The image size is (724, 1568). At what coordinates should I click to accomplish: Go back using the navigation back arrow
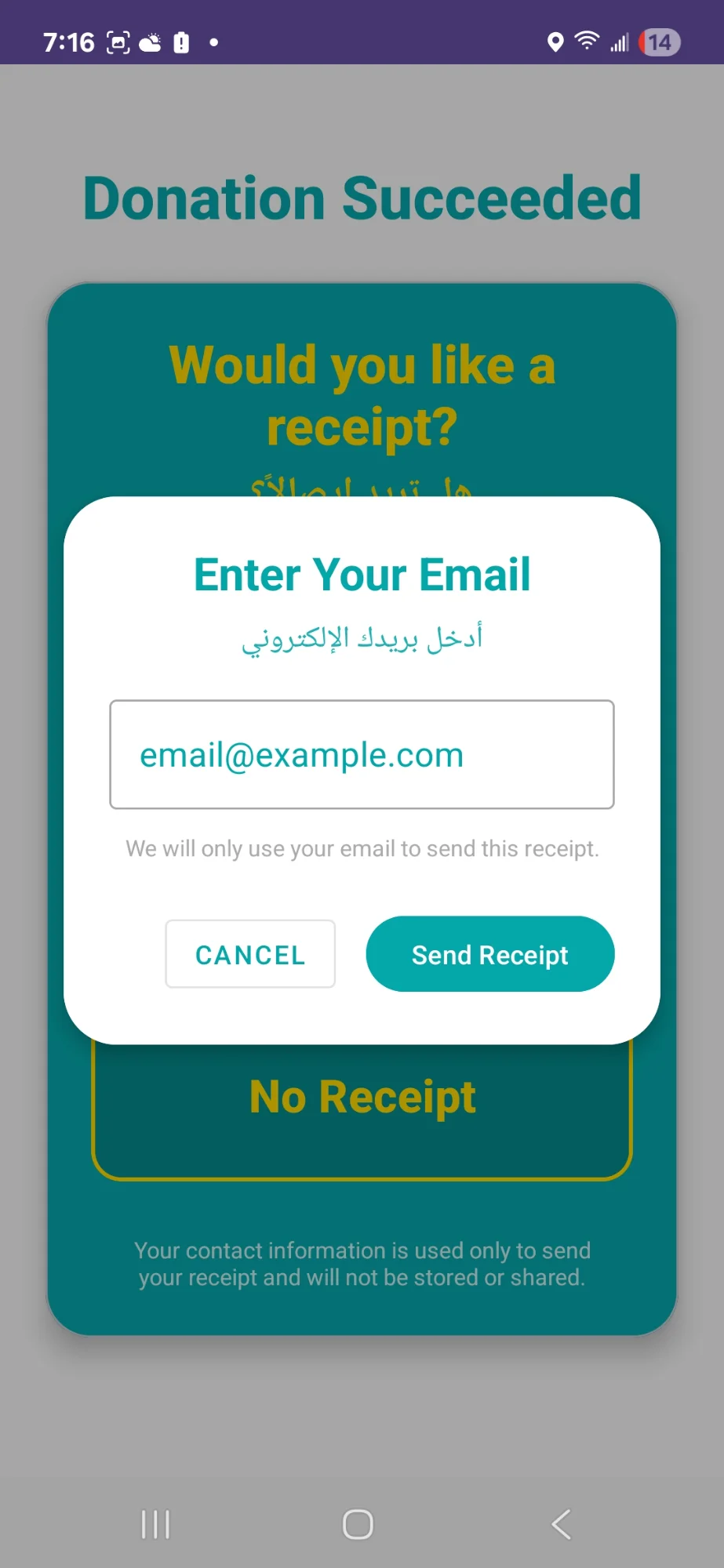coord(561,1524)
